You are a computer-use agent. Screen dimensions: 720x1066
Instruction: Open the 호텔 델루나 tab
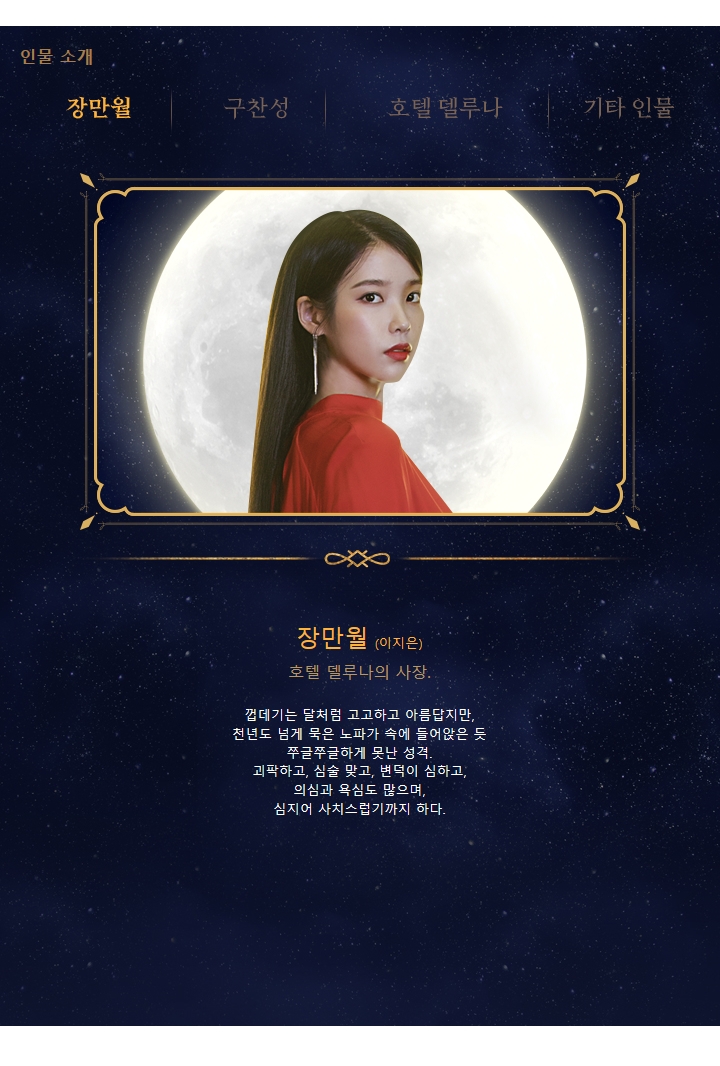click(444, 108)
